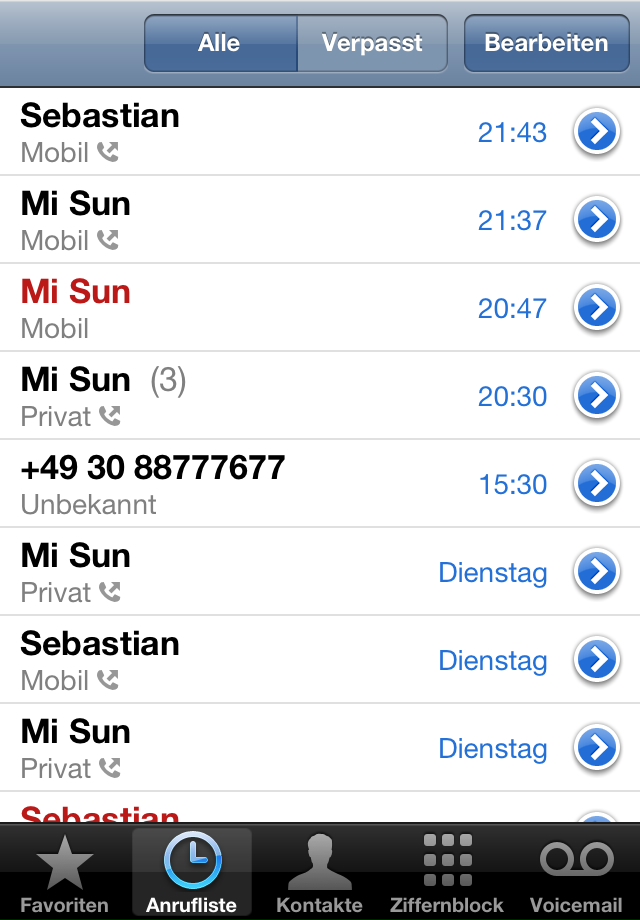Screen dimensions: 640x920
Task: Switch to the Ziffernblock keypad
Action: pyautogui.click(x=447, y=873)
